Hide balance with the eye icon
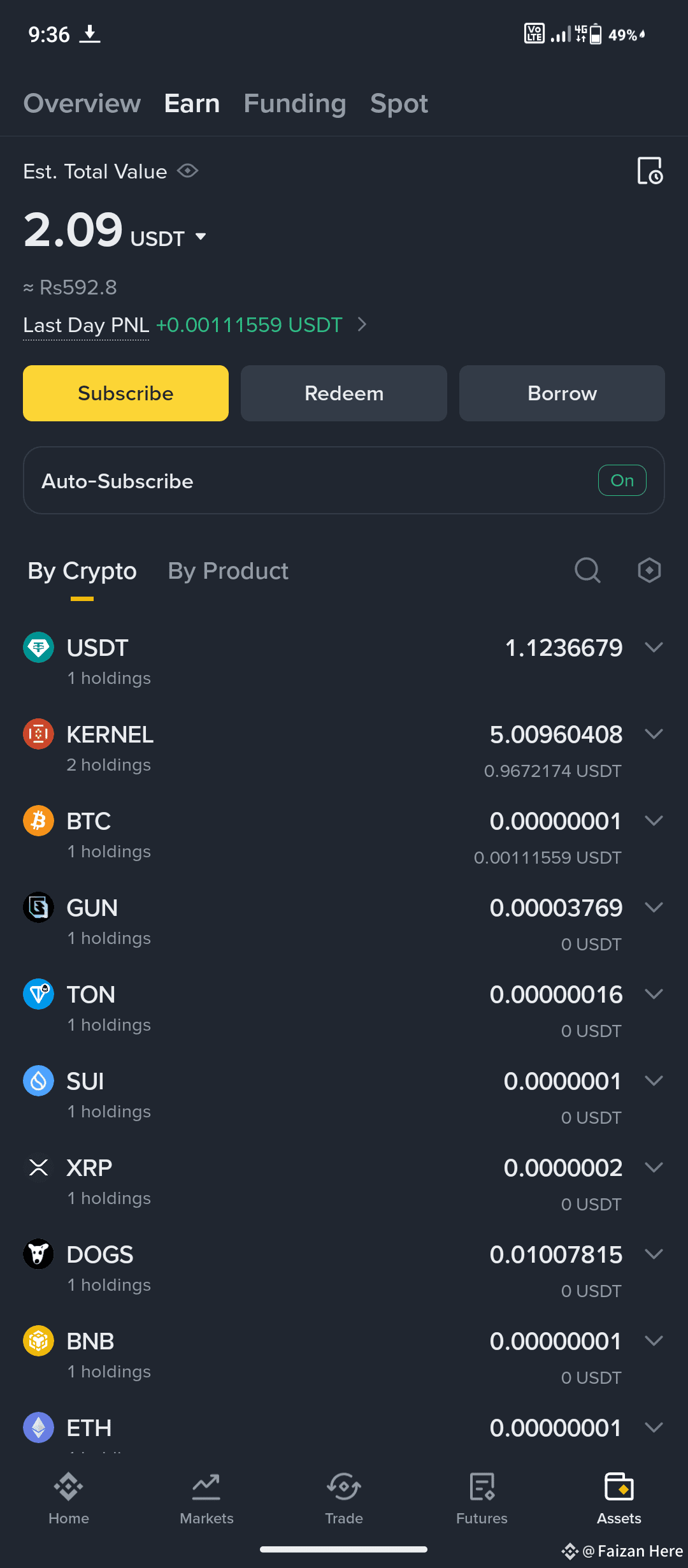The width and height of the screenshot is (688, 1568). [x=188, y=171]
